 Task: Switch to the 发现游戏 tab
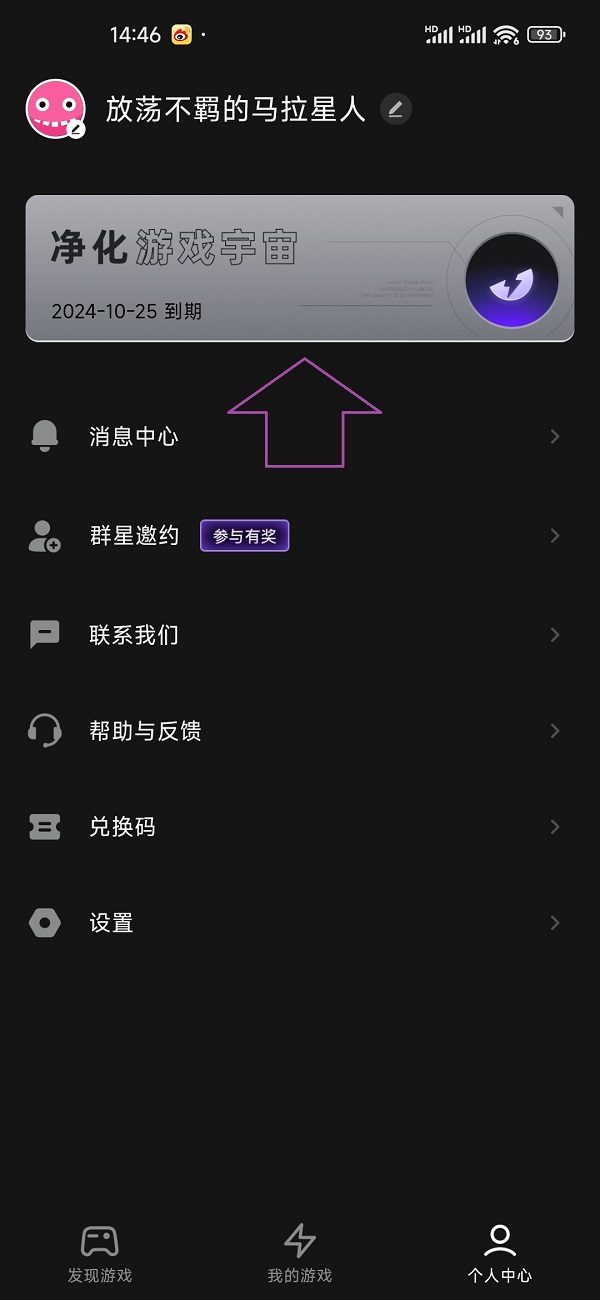coord(100,1253)
